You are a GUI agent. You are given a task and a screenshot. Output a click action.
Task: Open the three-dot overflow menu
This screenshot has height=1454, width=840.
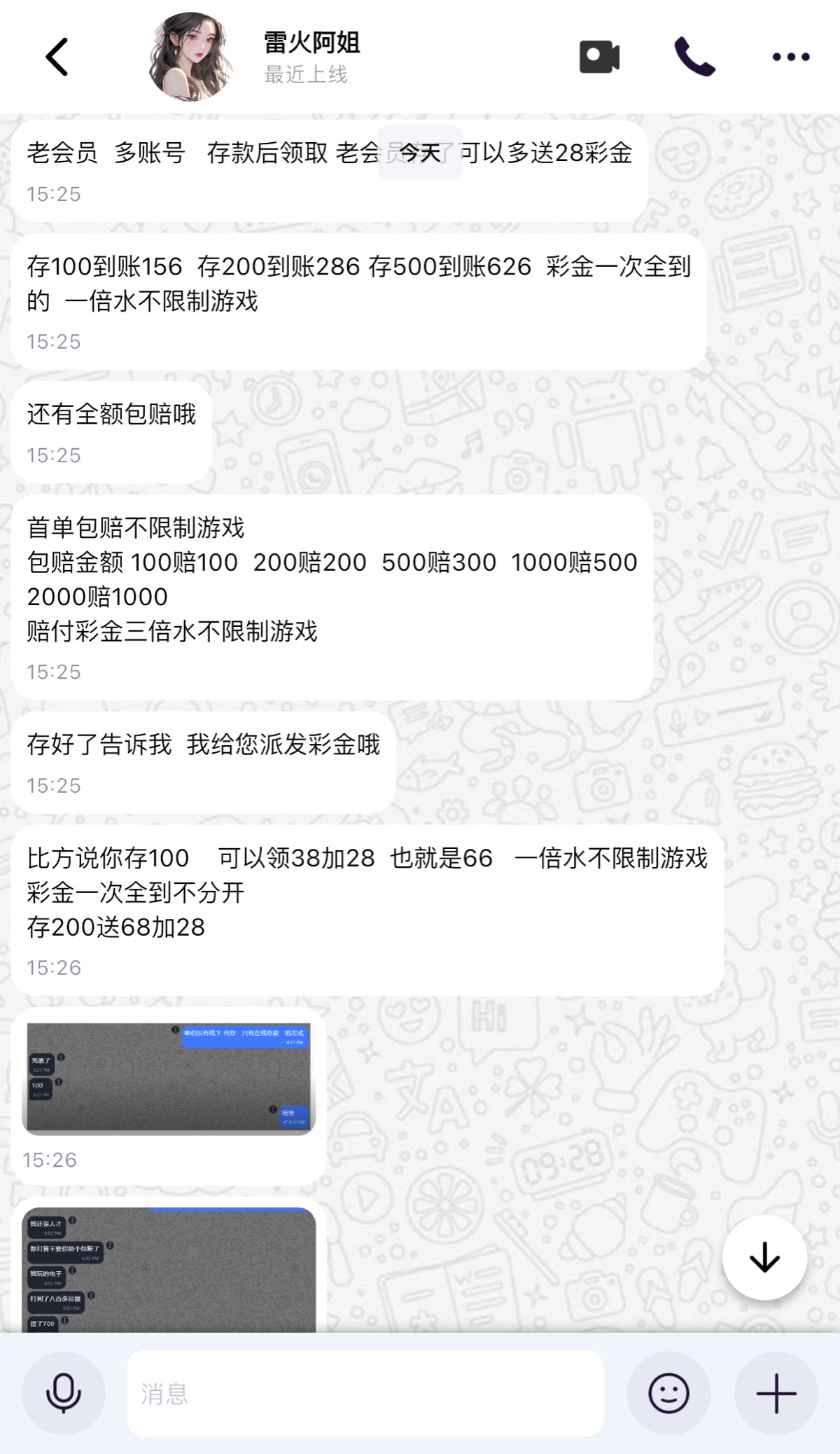(x=791, y=57)
